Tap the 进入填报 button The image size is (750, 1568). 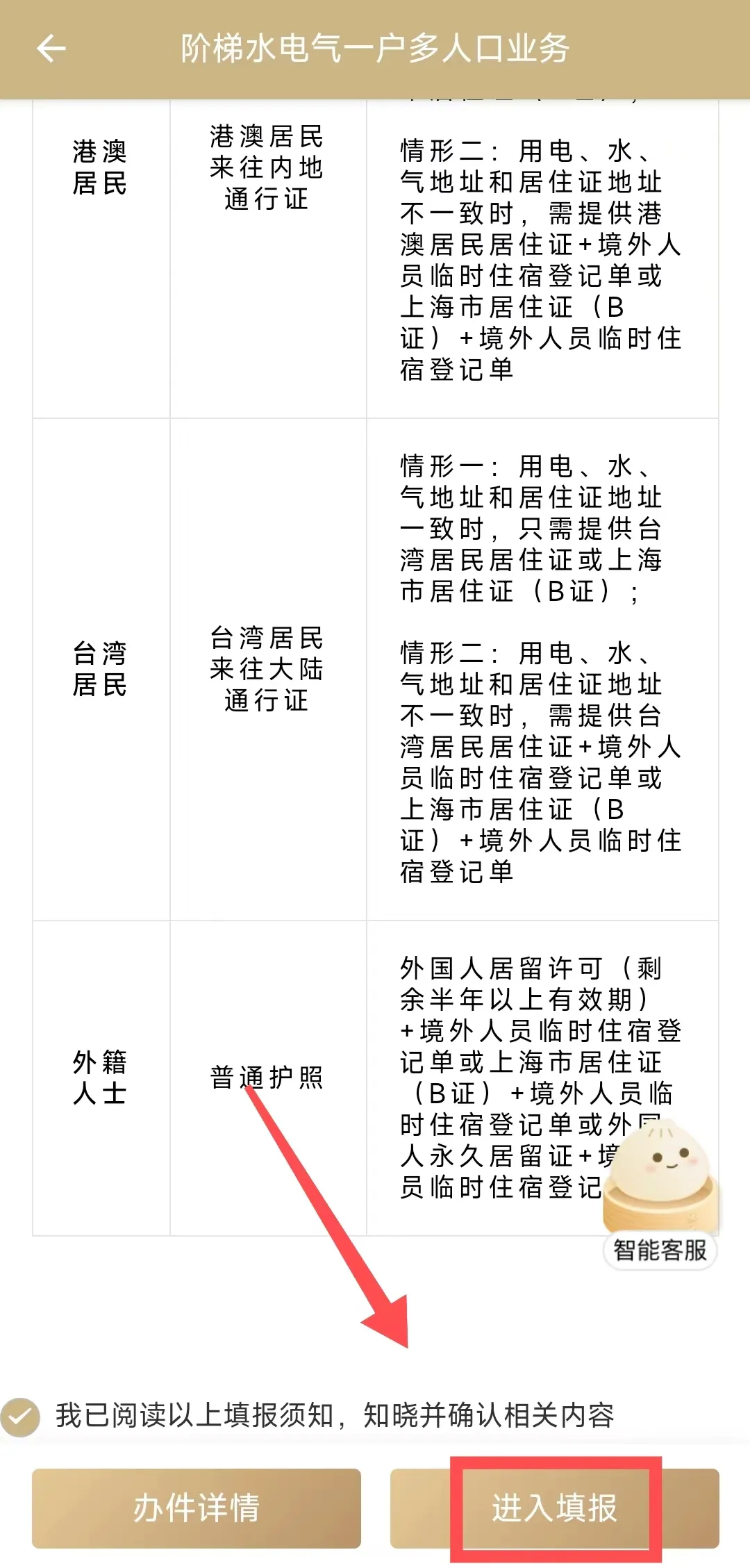click(x=554, y=1508)
